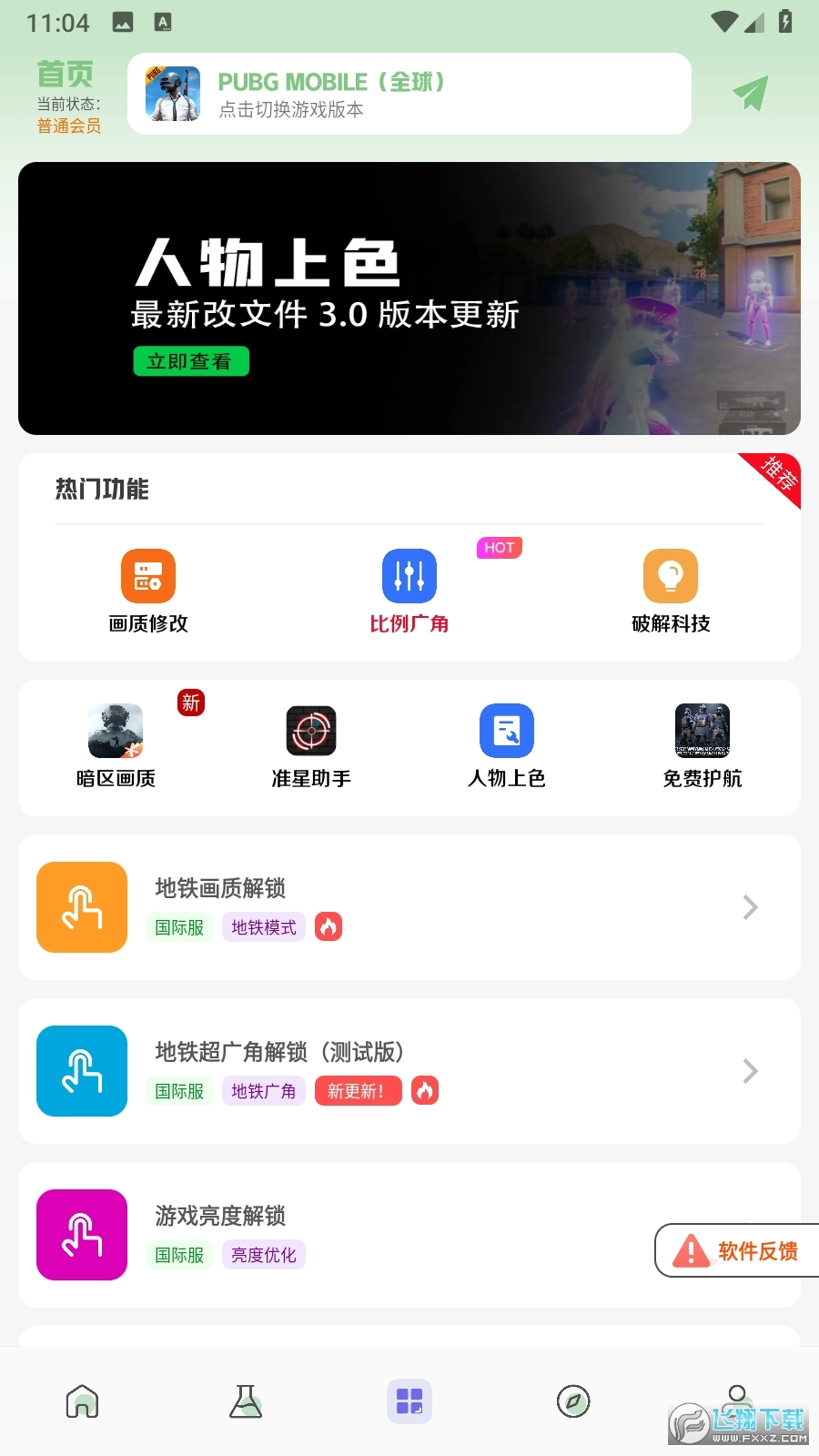Open the 暗区画质 feature icon
Image resolution: width=819 pixels, height=1456 pixels.
point(116,731)
